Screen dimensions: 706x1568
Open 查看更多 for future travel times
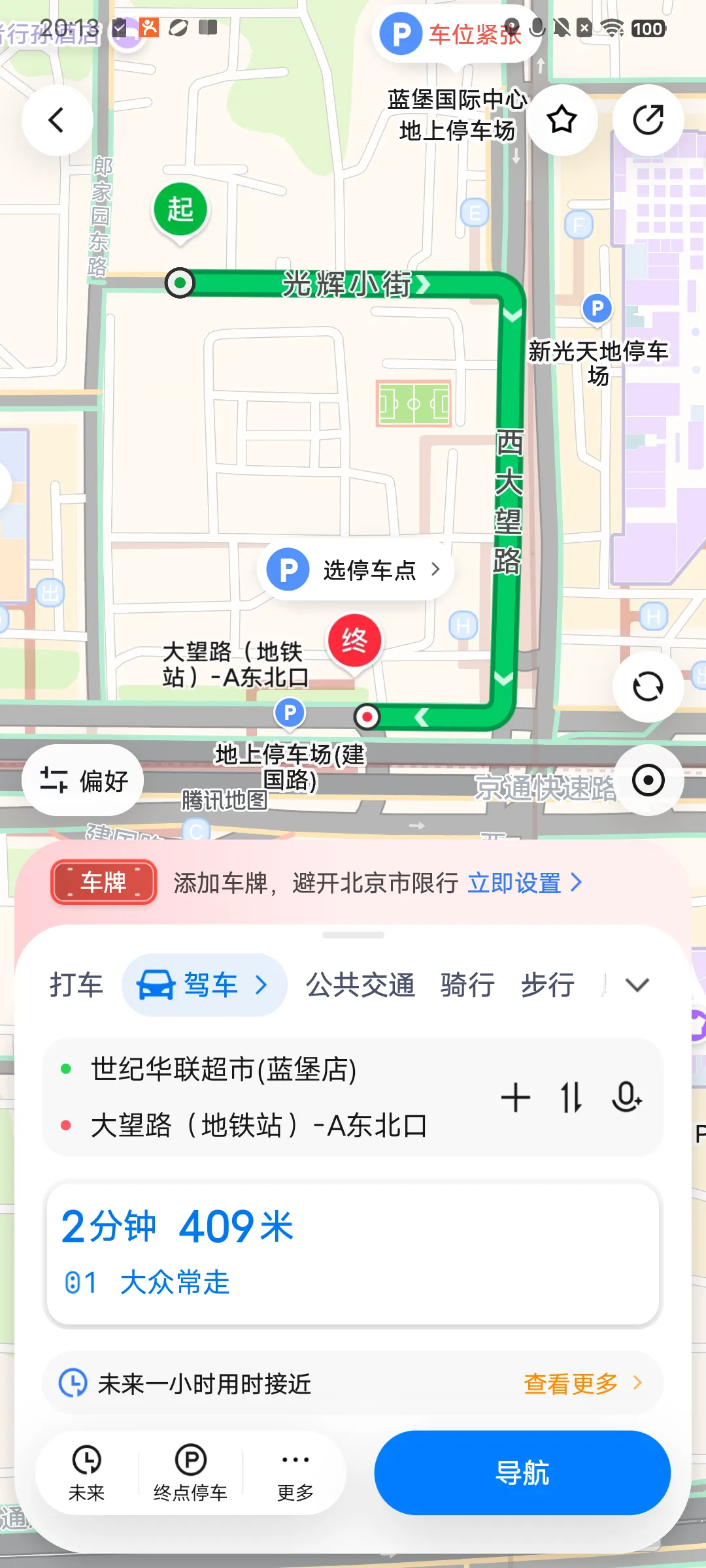[582, 1383]
